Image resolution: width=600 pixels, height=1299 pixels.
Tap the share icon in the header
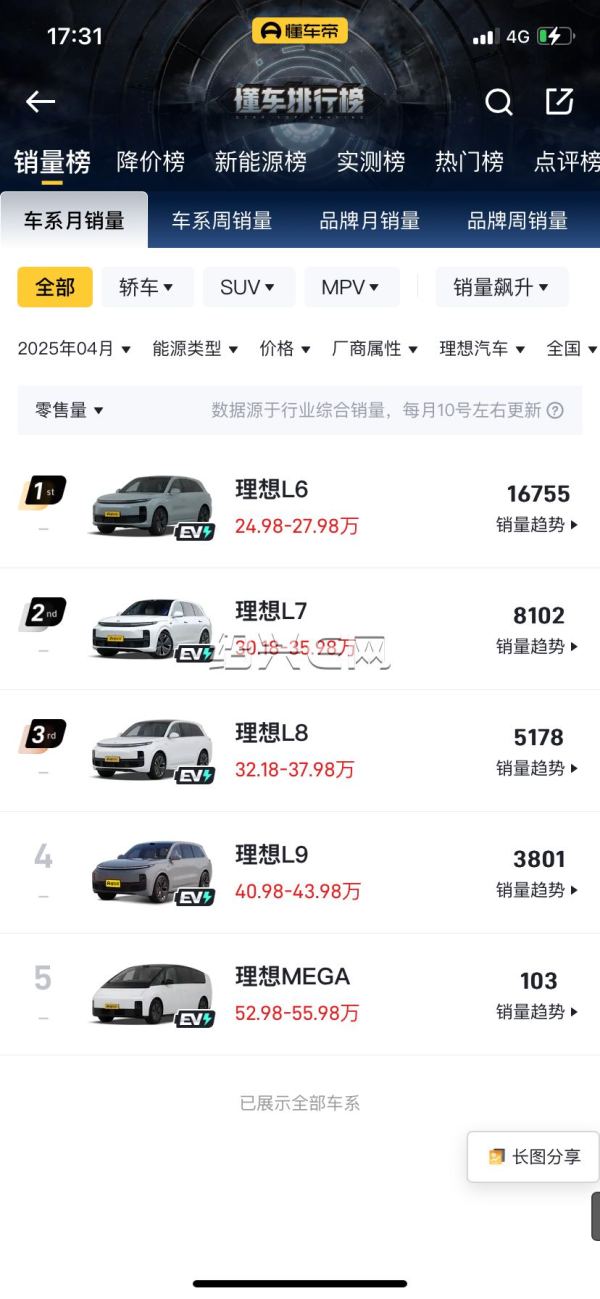[x=559, y=101]
